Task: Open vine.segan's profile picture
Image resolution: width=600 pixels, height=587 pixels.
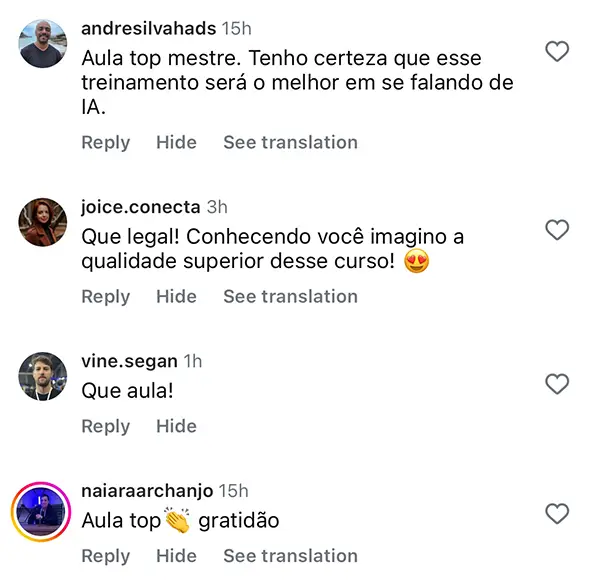Action: [43, 377]
